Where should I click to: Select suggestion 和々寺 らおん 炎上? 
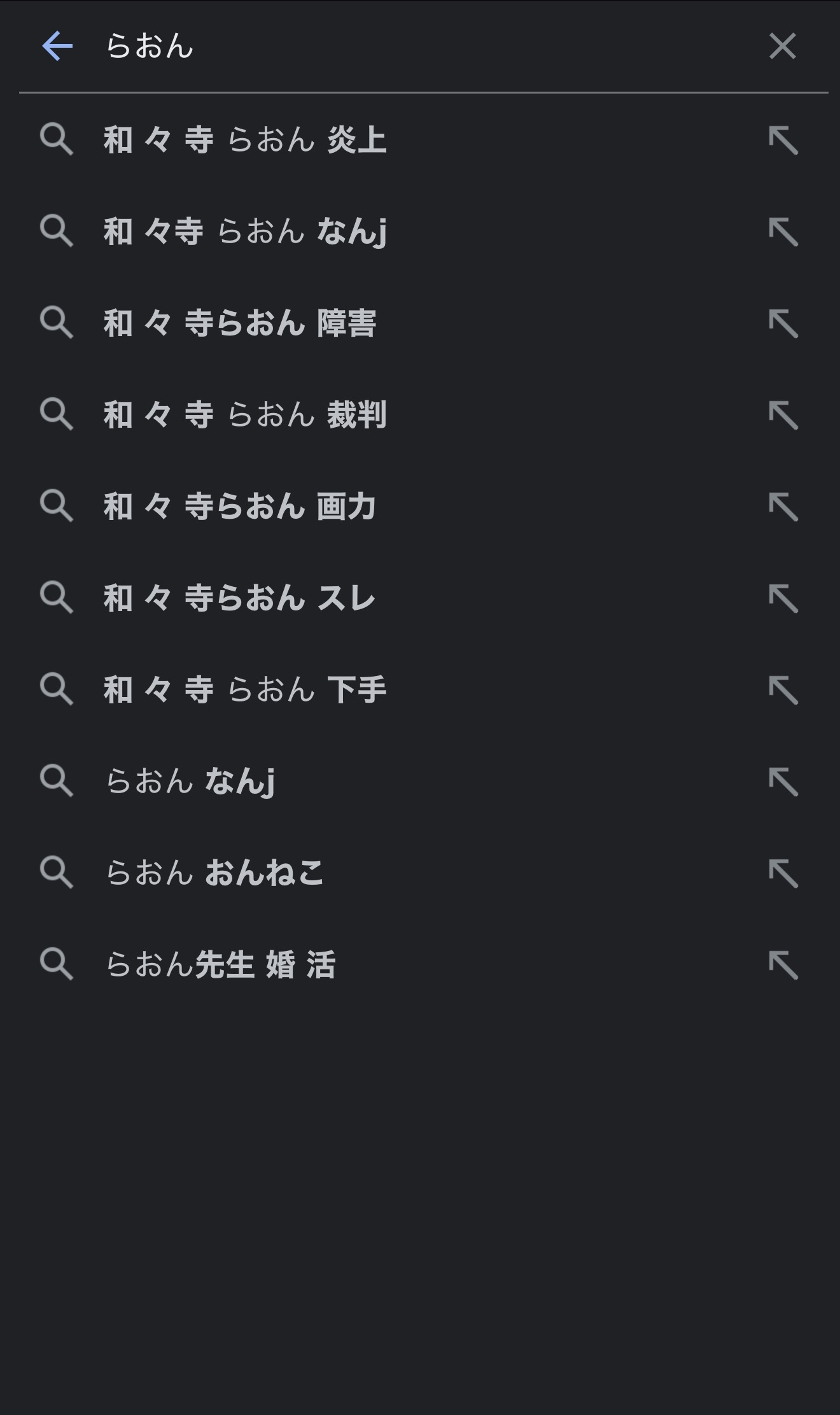pos(245,139)
